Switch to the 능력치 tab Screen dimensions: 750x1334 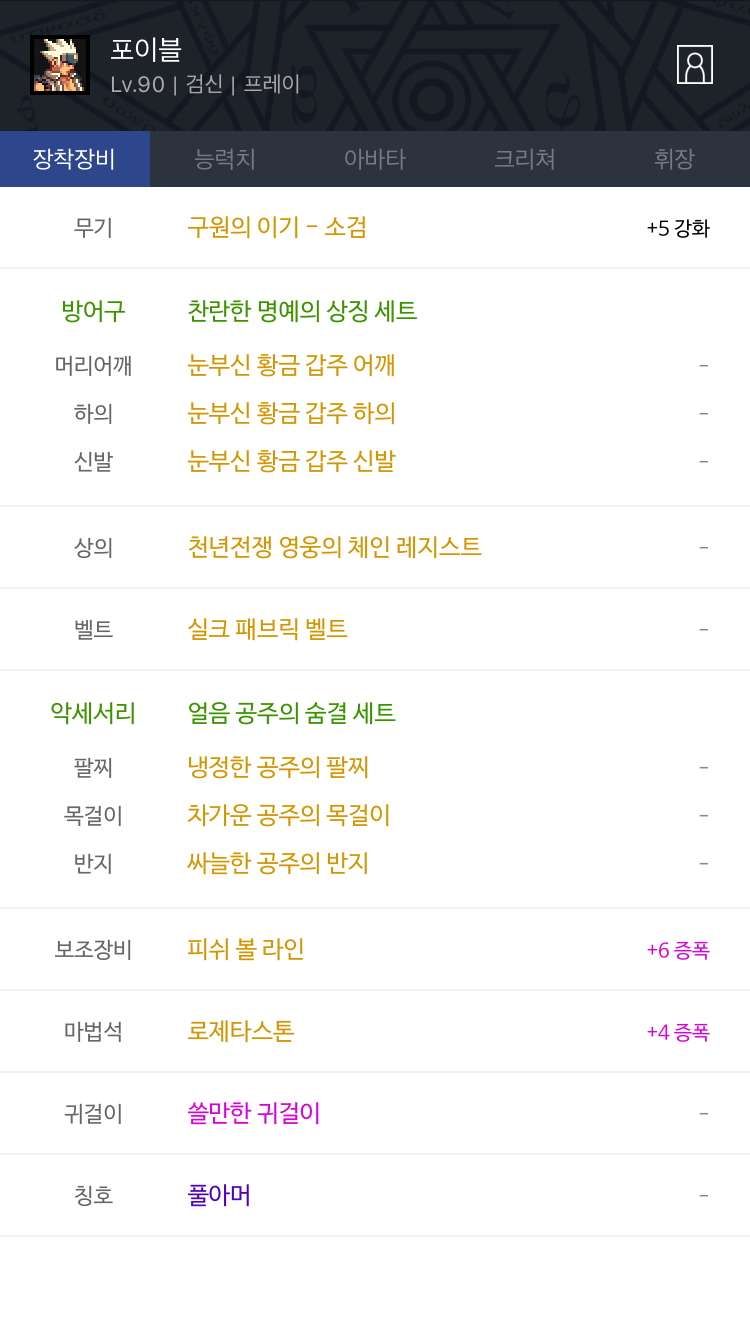click(225, 159)
